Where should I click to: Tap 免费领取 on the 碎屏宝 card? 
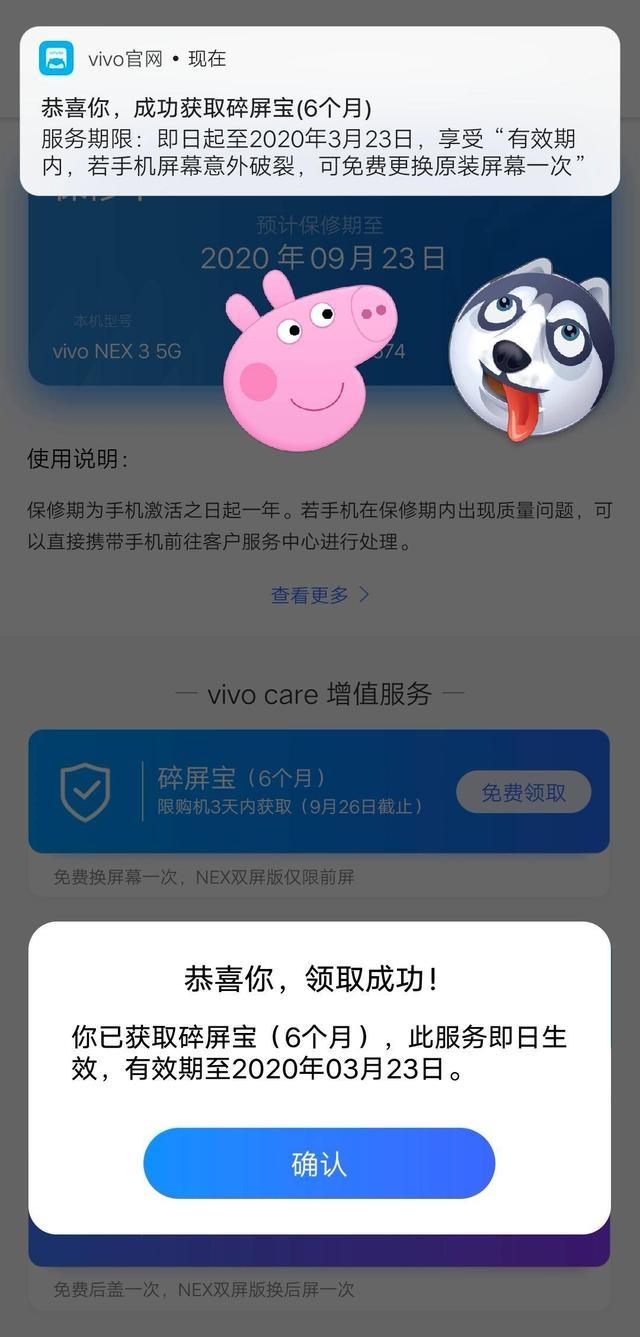(x=523, y=792)
